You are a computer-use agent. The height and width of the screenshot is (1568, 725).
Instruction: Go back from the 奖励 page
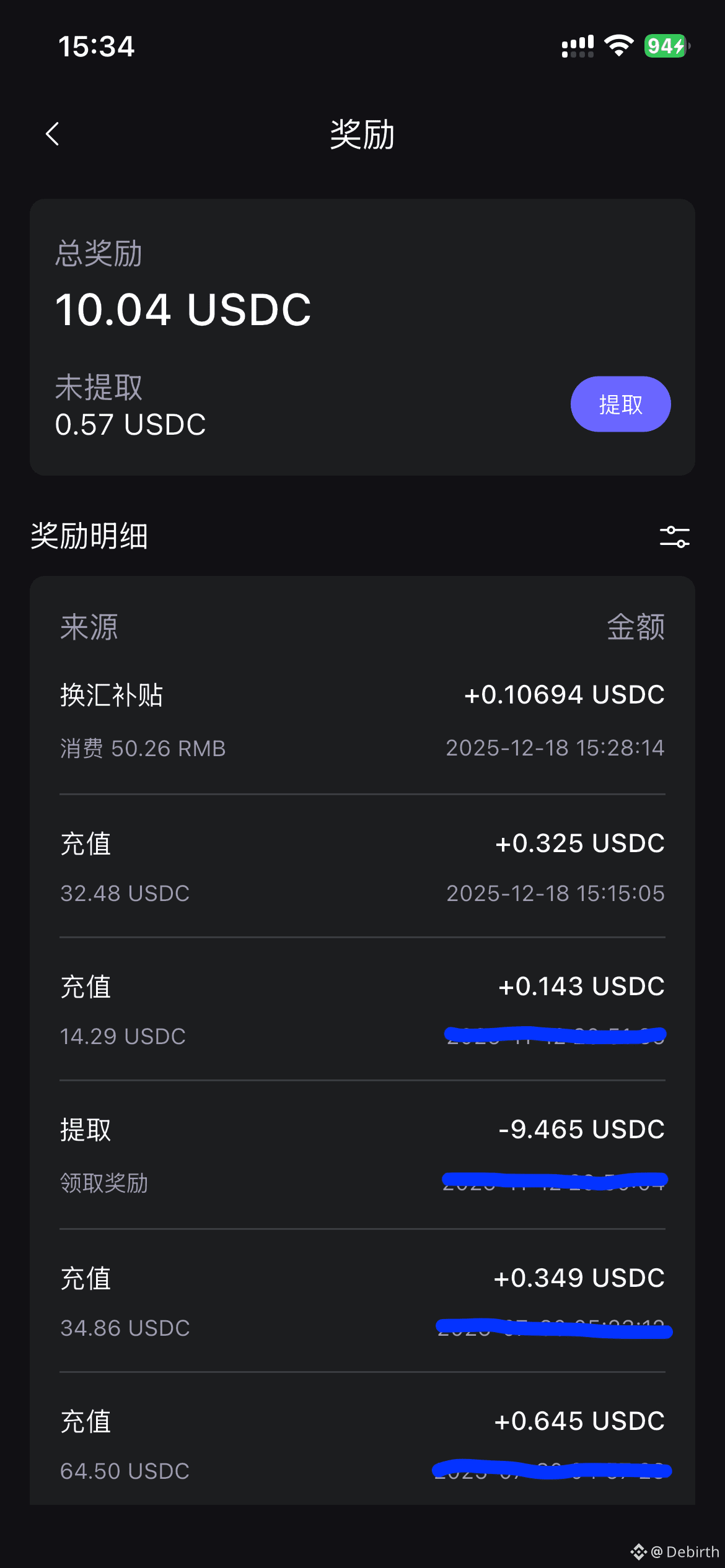point(53,134)
